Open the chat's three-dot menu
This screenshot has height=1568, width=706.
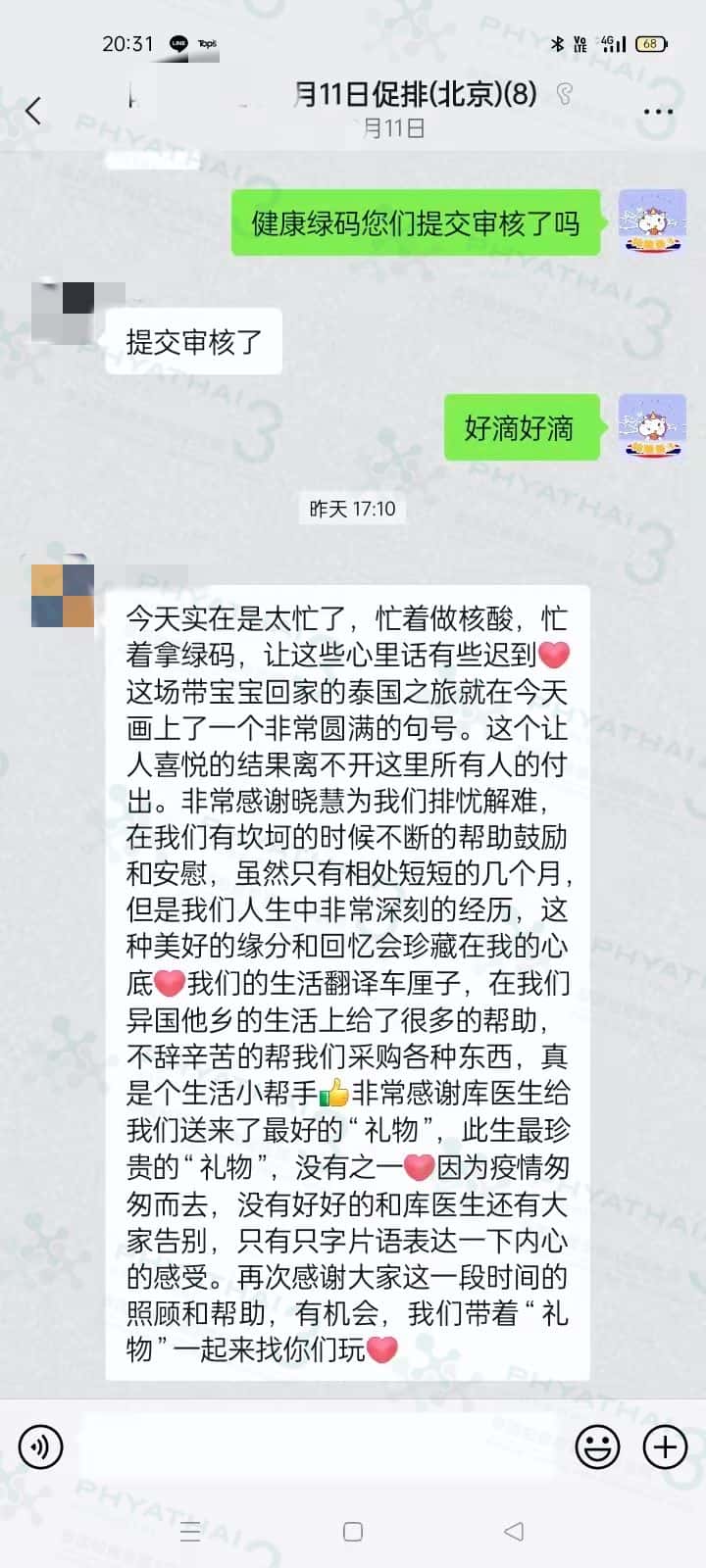pyautogui.click(x=658, y=112)
